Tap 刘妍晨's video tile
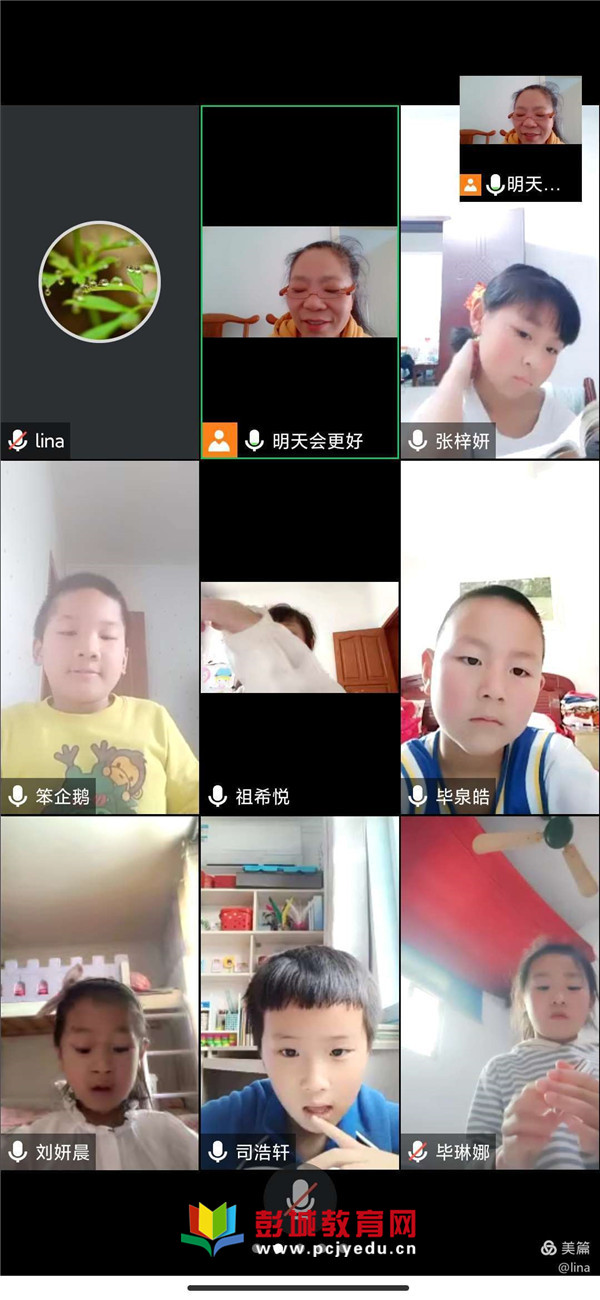 [99, 992]
